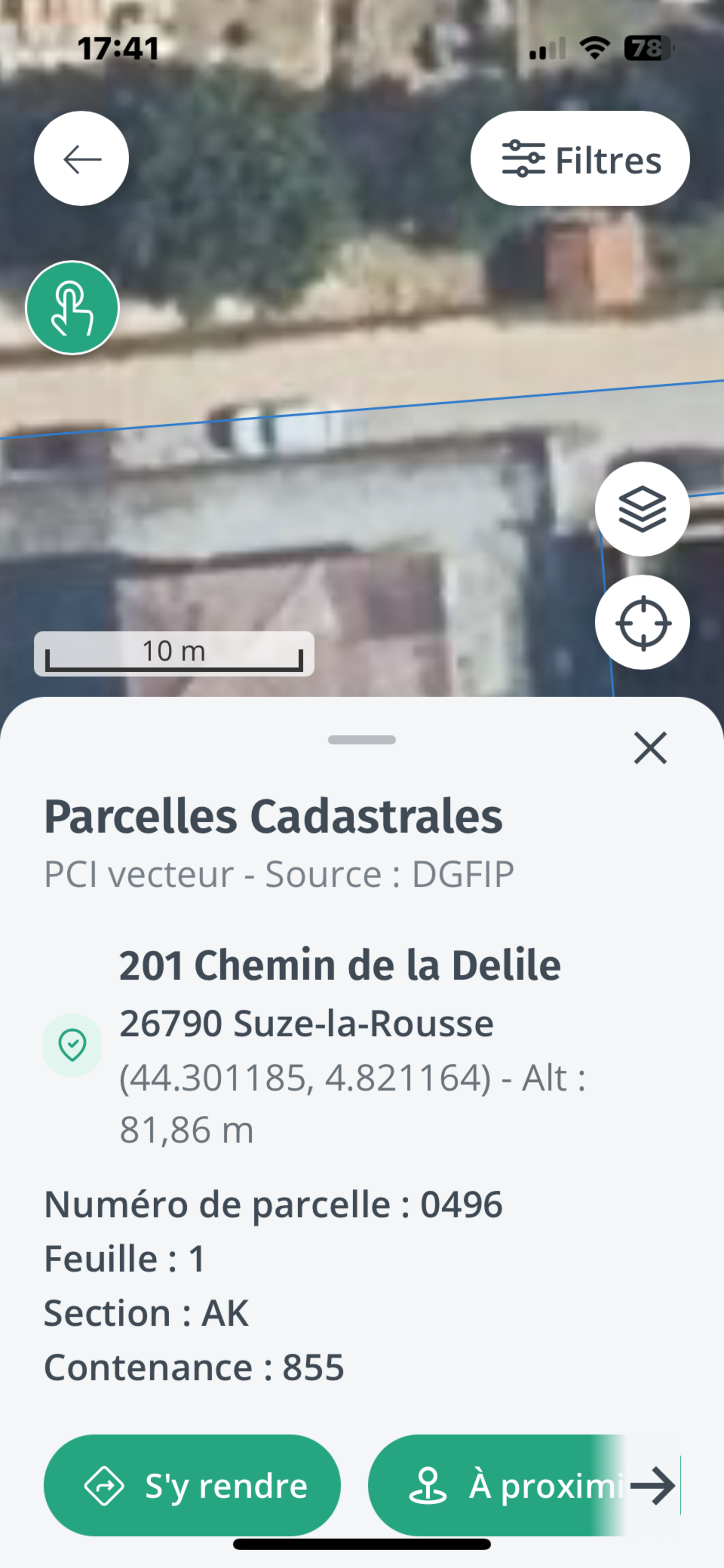Open the Filtres options

[x=580, y=159]
